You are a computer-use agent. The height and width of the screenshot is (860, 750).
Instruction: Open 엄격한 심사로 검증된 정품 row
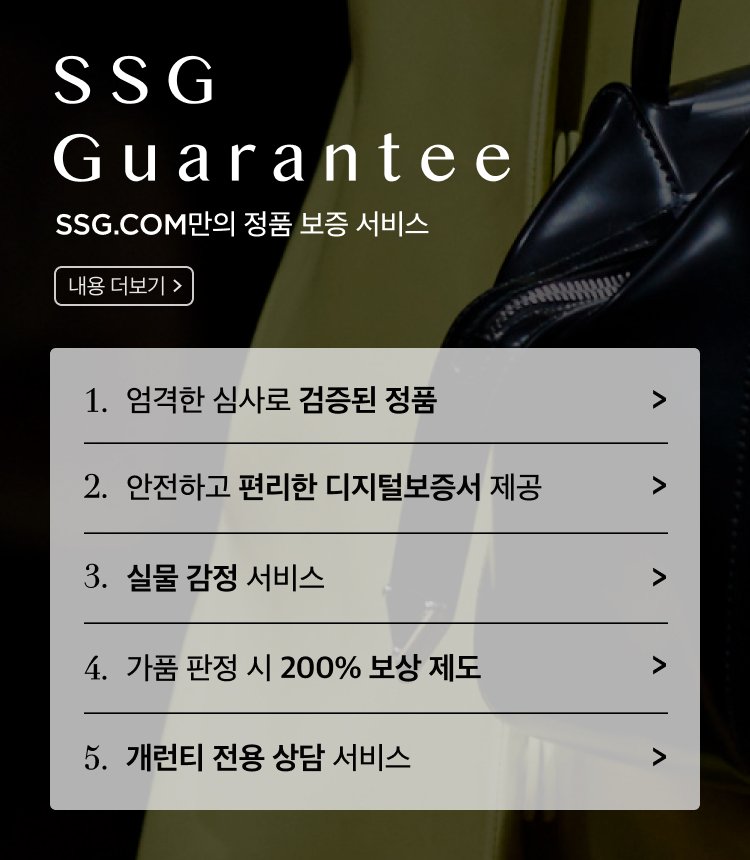pos(375,401)
